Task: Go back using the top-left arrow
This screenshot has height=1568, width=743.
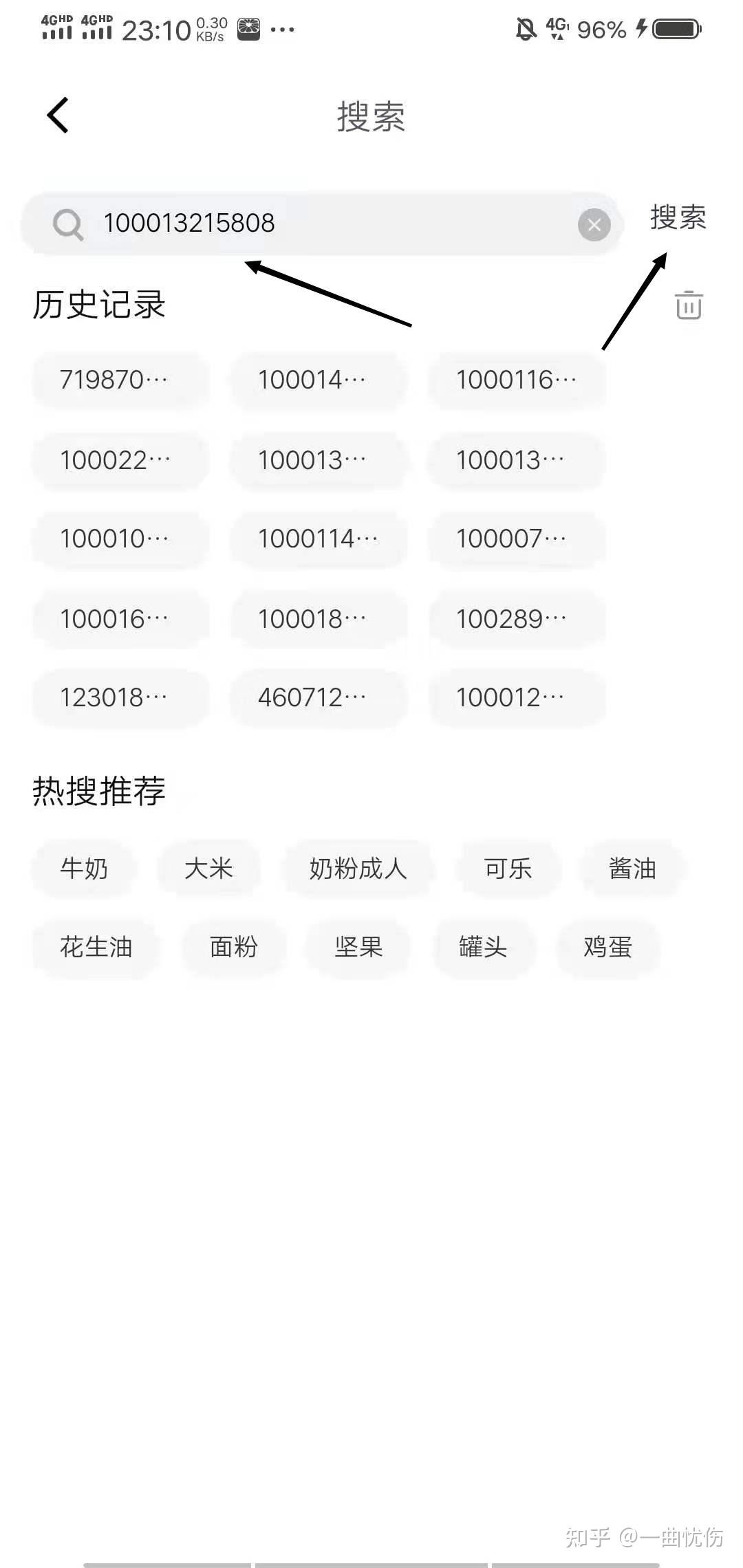Action: pyautogui.click(x=58, y=115)
